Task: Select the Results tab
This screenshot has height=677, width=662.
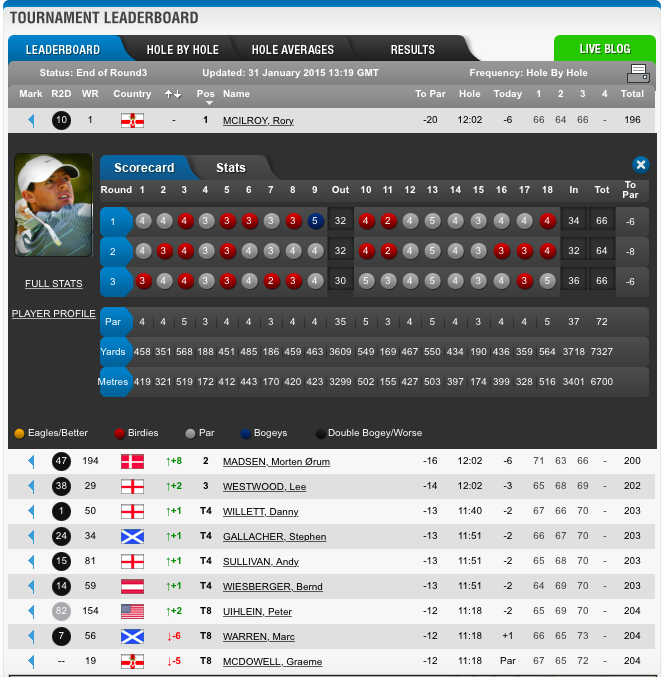Action: click(412, 49)
